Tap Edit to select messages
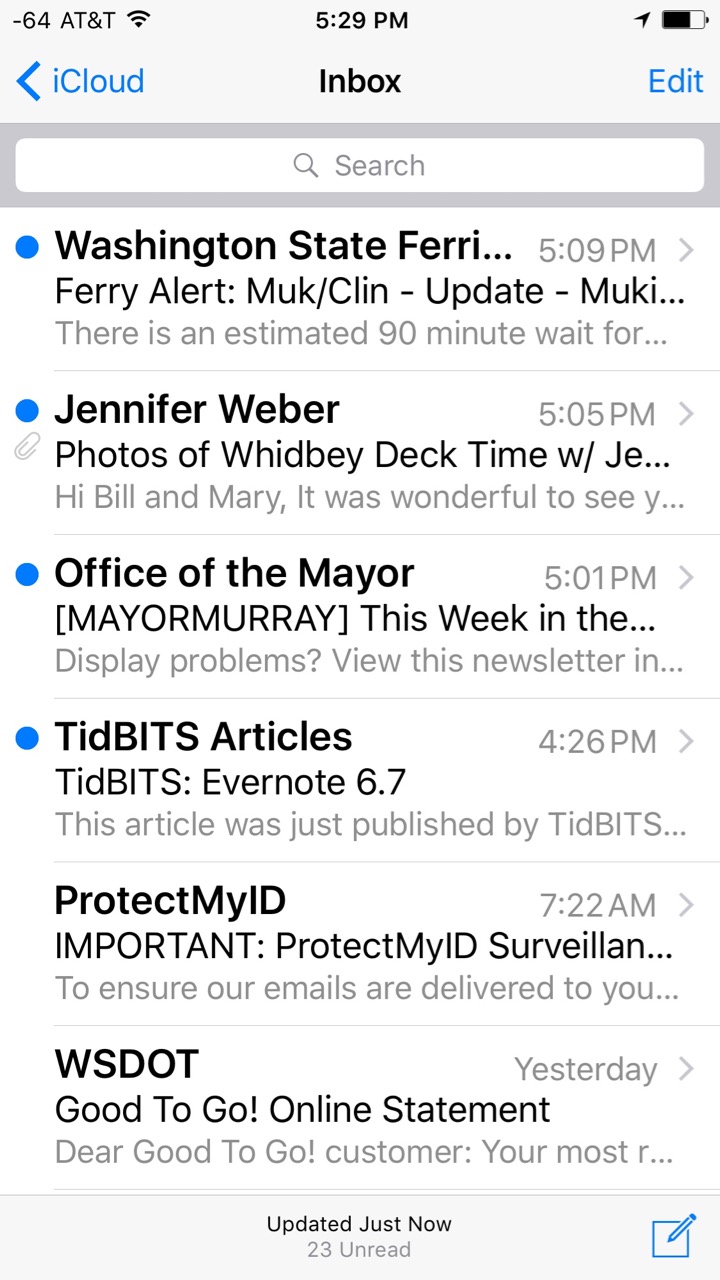The height and width of the screenshot is (1280, 720). pyautogui.click(x=676, y=81)
